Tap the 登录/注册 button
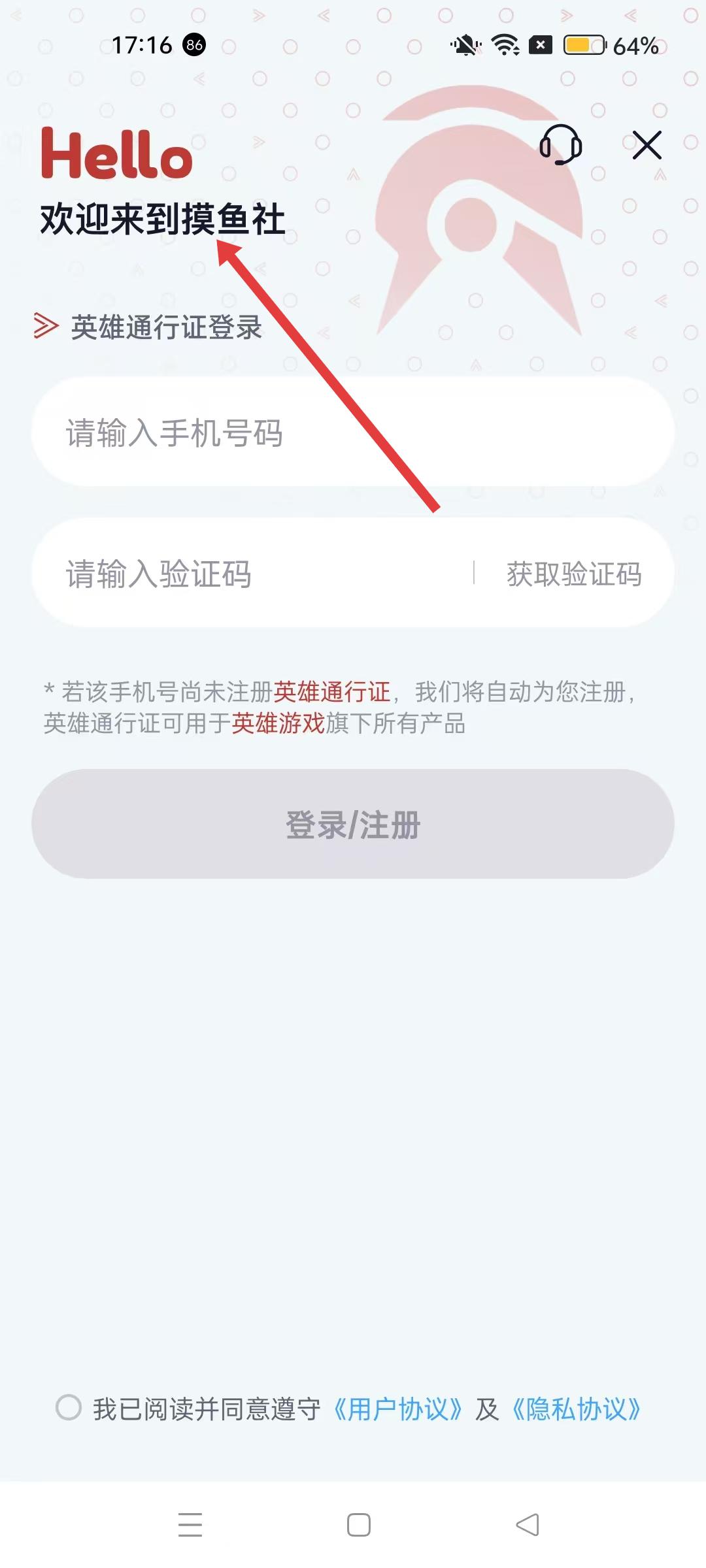This screenshot has width=706, height=1568. coord(353,824)
